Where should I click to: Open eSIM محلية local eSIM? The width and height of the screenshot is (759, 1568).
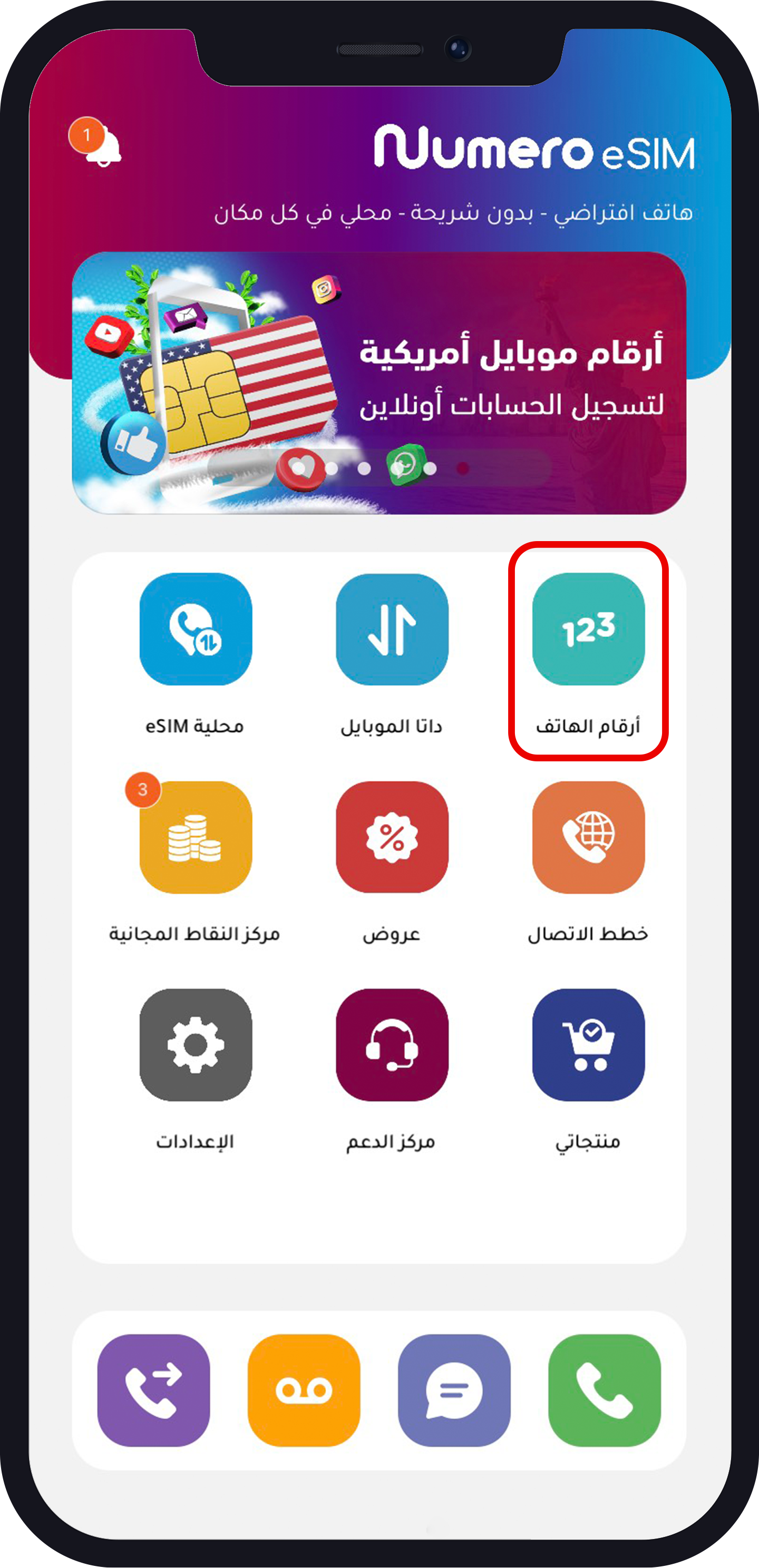pyautogui.click(x=196, y=630)
